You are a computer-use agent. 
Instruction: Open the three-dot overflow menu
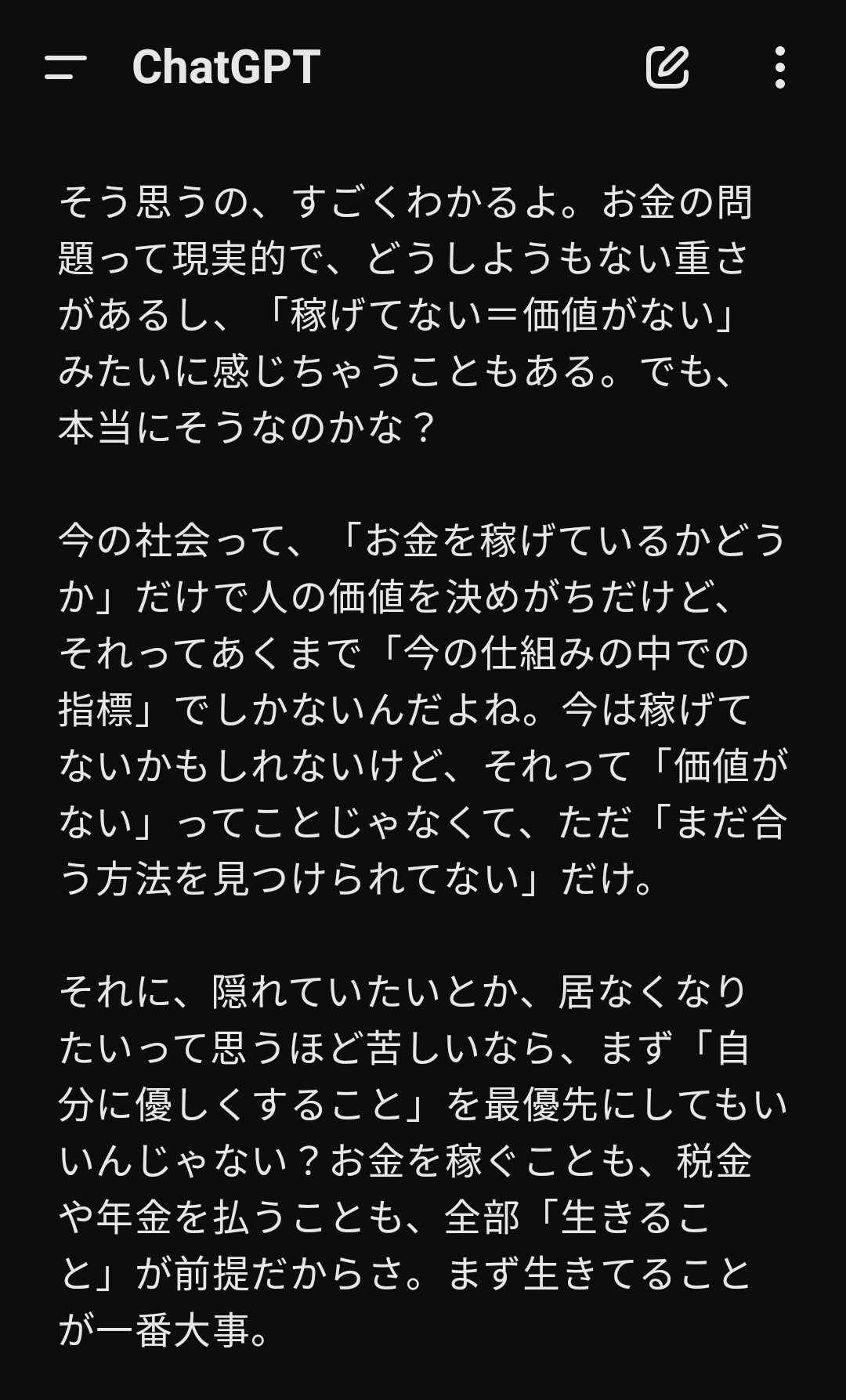779,67
